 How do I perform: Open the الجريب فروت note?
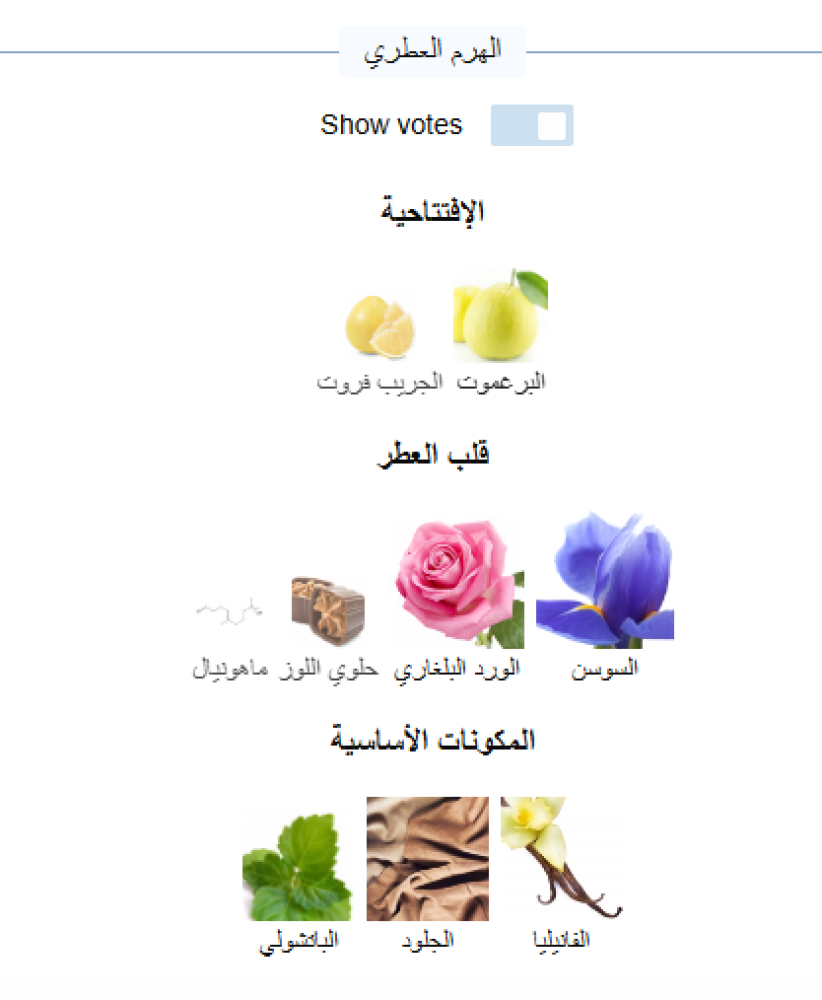[x=379, y=327]
